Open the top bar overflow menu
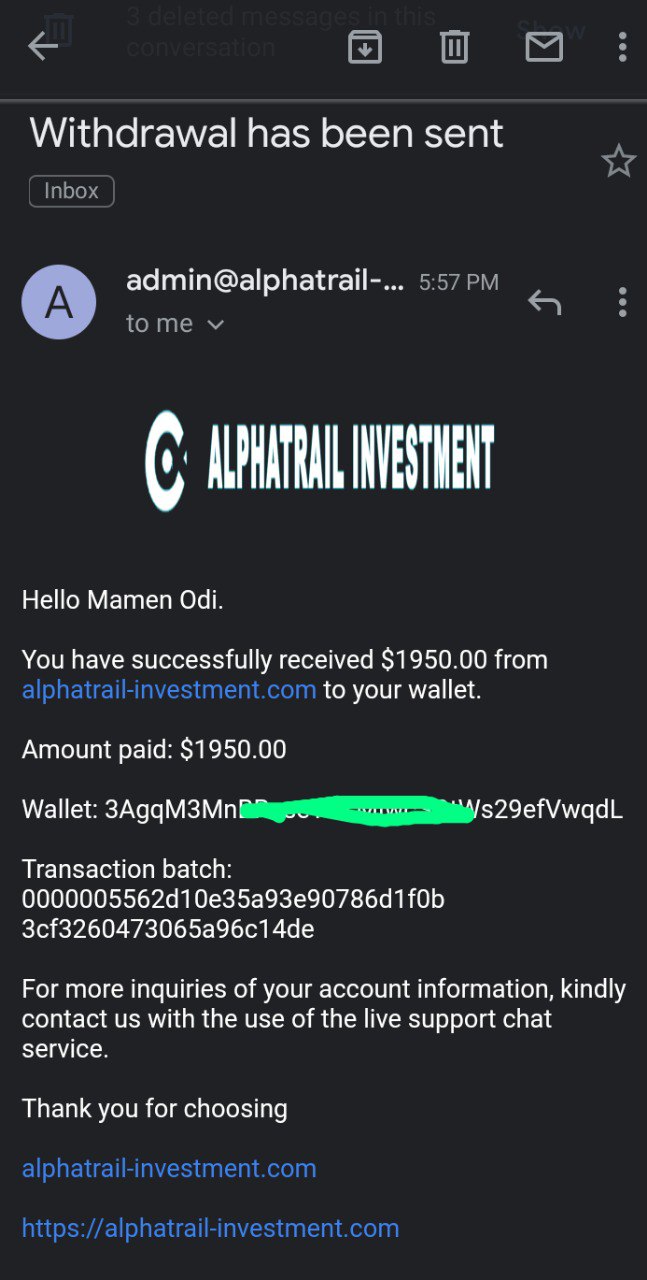The image size is (647, 1280). [622, 46]
